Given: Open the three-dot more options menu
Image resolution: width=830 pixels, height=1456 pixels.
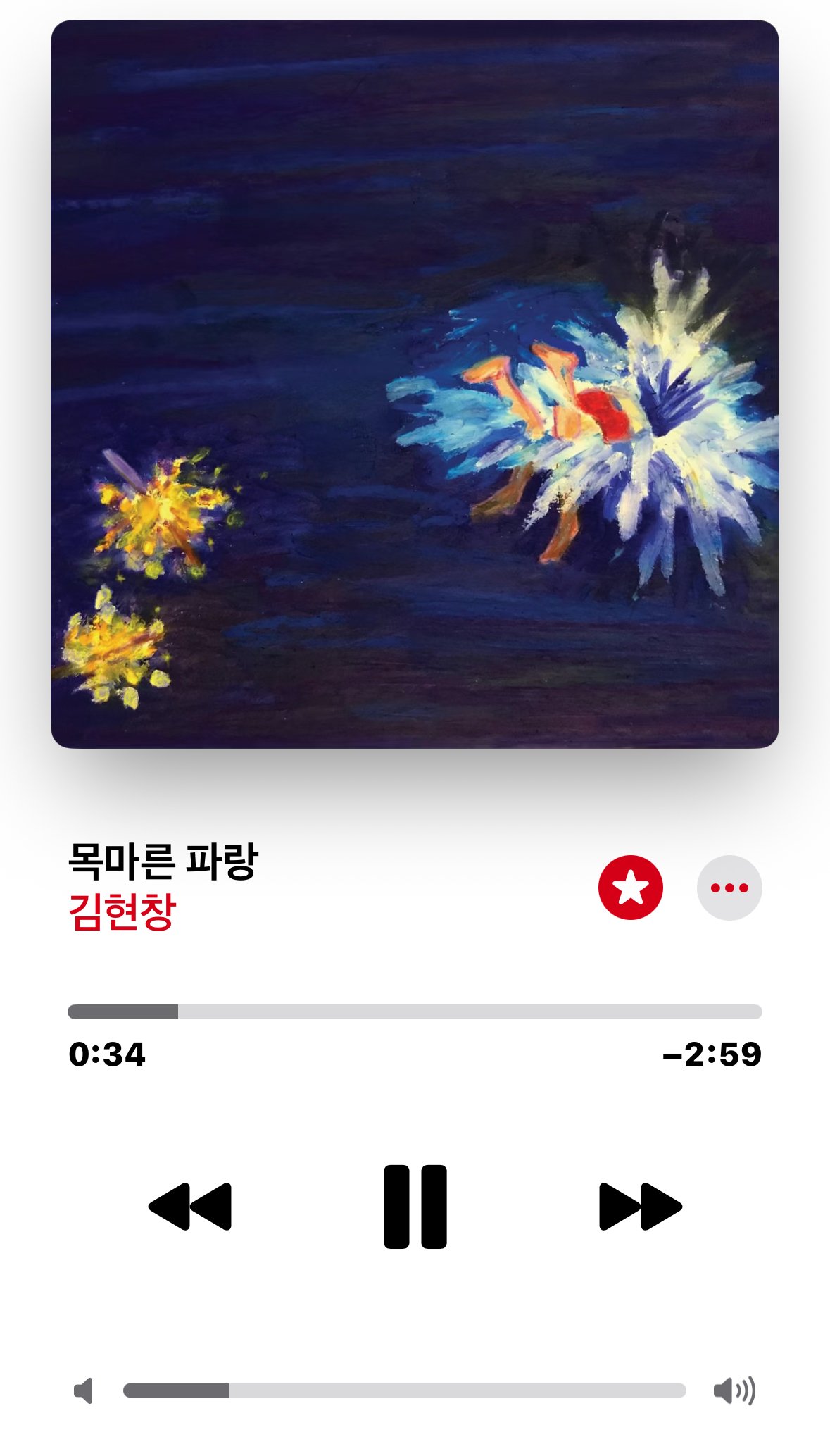Looking at the screenshot, I should coord(729,888).
